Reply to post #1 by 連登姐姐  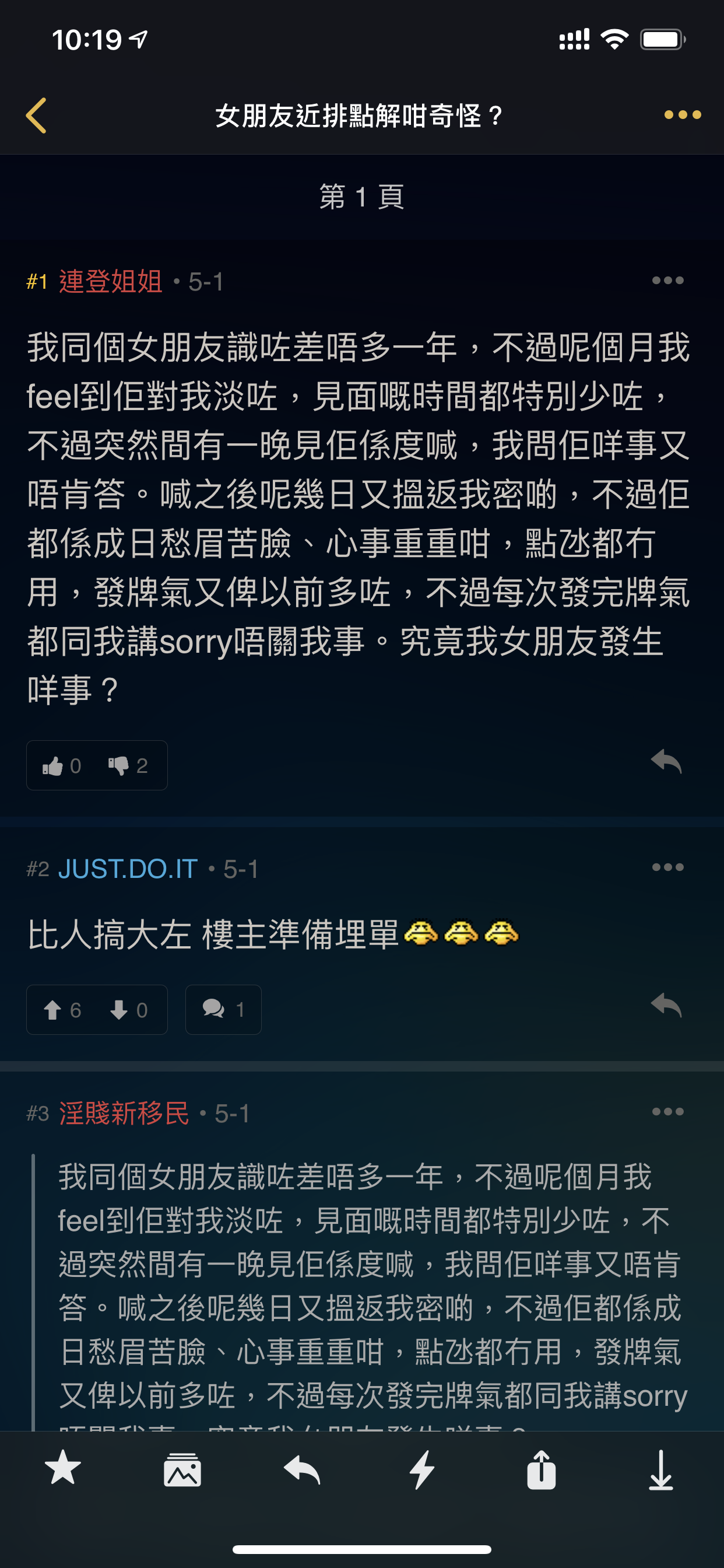(666, 761)
